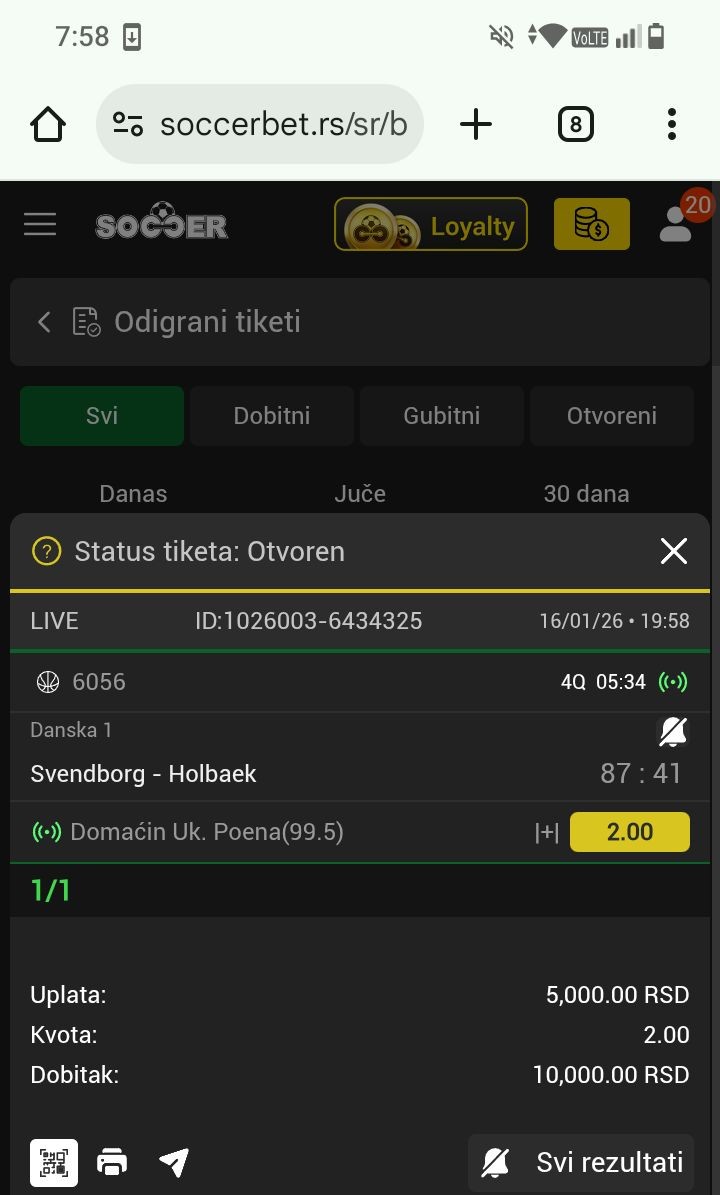Switch to the Gubitni tab
This screenshot has height=1195, width=720.
click(x=442, y=416)
